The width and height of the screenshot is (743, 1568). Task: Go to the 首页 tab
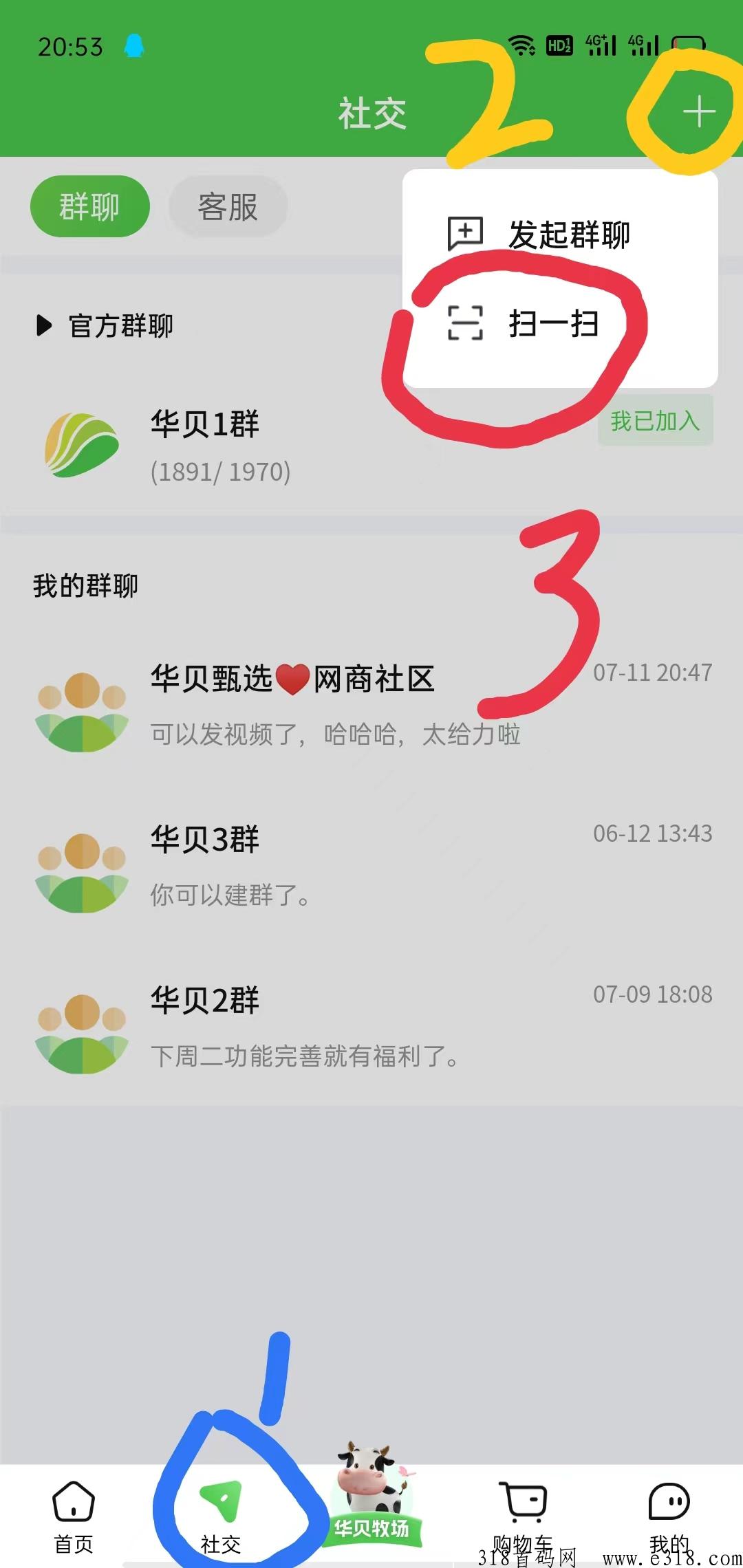click(74, 1516)
